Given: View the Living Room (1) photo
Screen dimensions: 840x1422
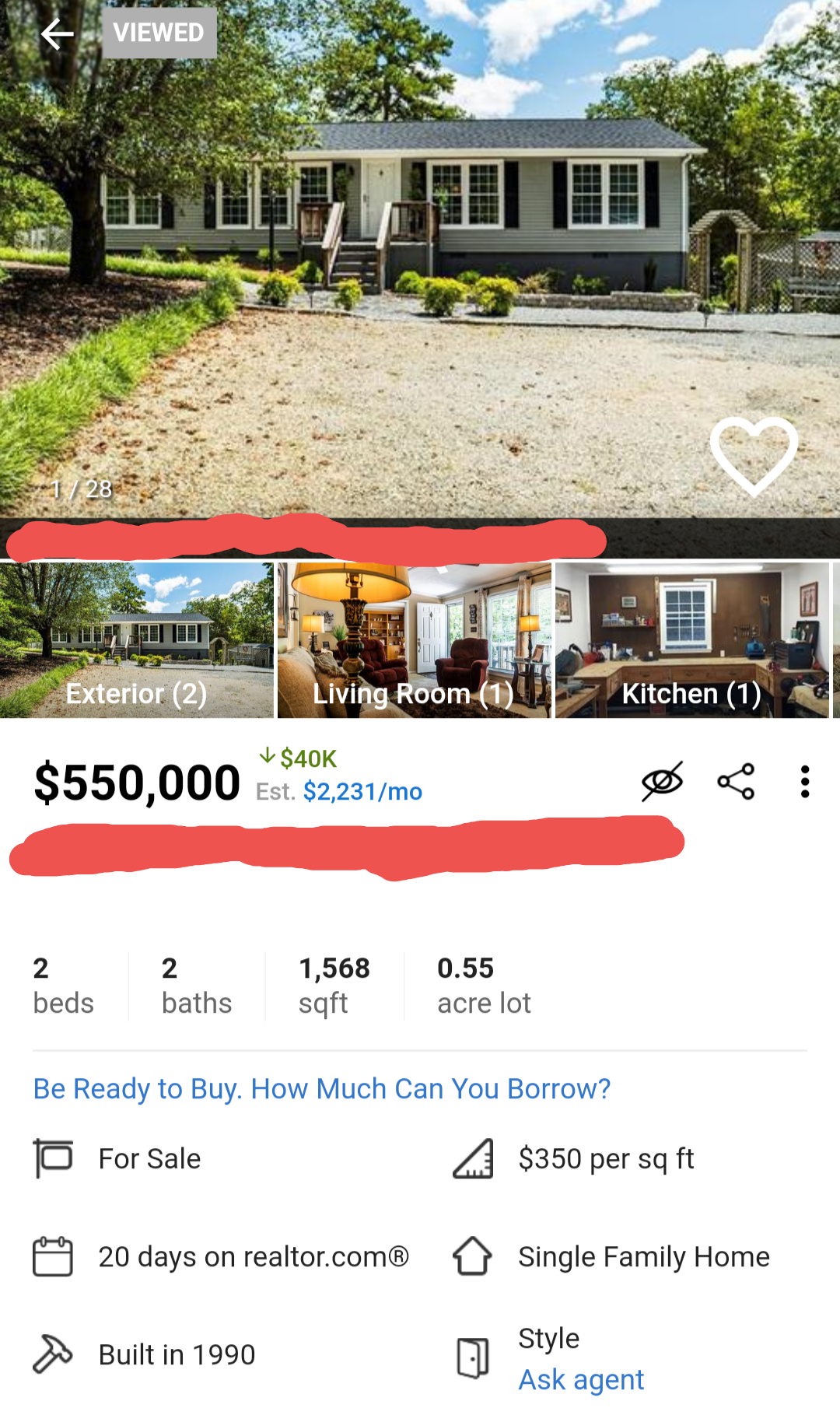Looking at the screenshot, I should [x=414, y=640].
